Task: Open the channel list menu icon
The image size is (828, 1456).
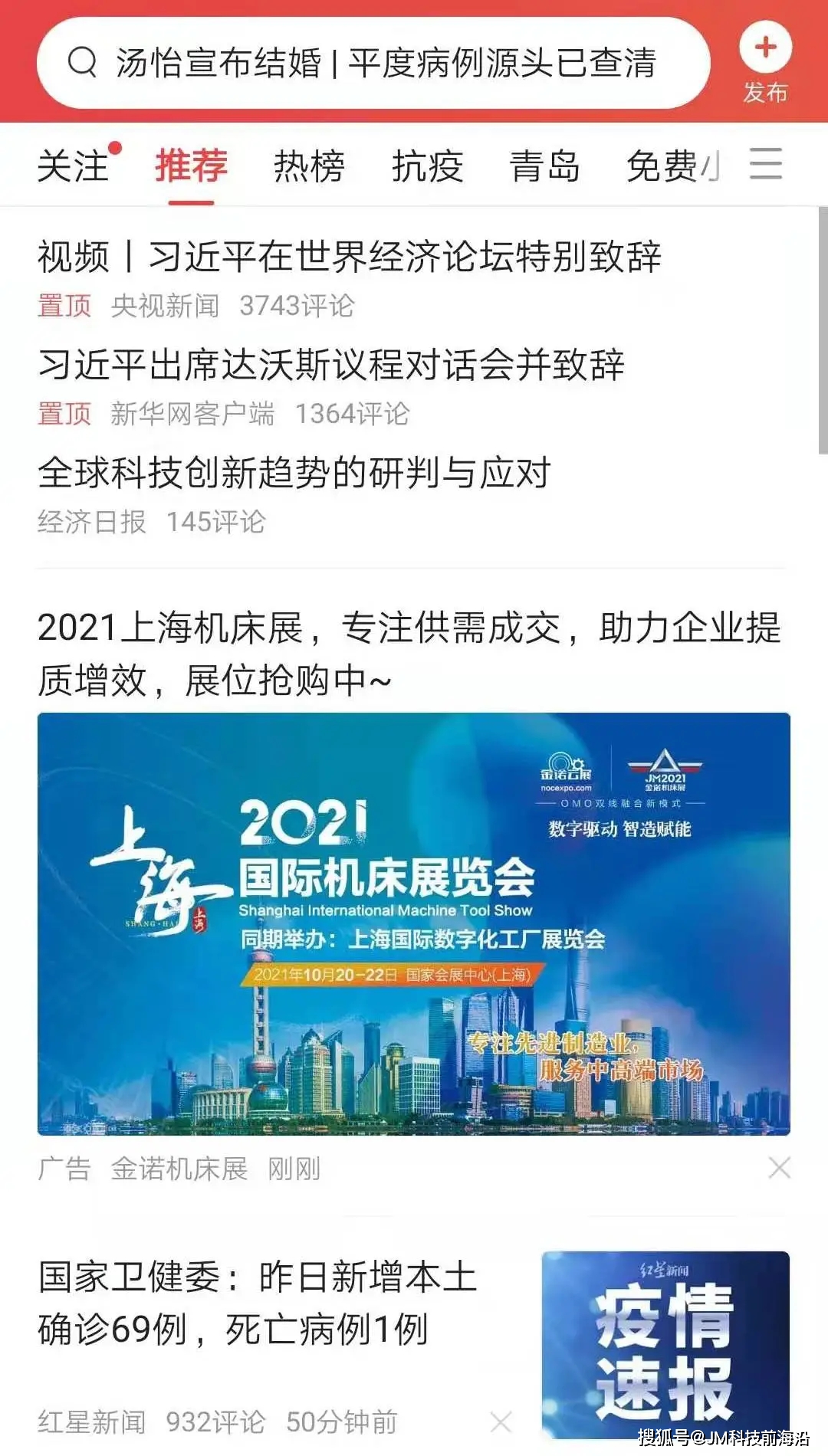Action: click(765, 164)
